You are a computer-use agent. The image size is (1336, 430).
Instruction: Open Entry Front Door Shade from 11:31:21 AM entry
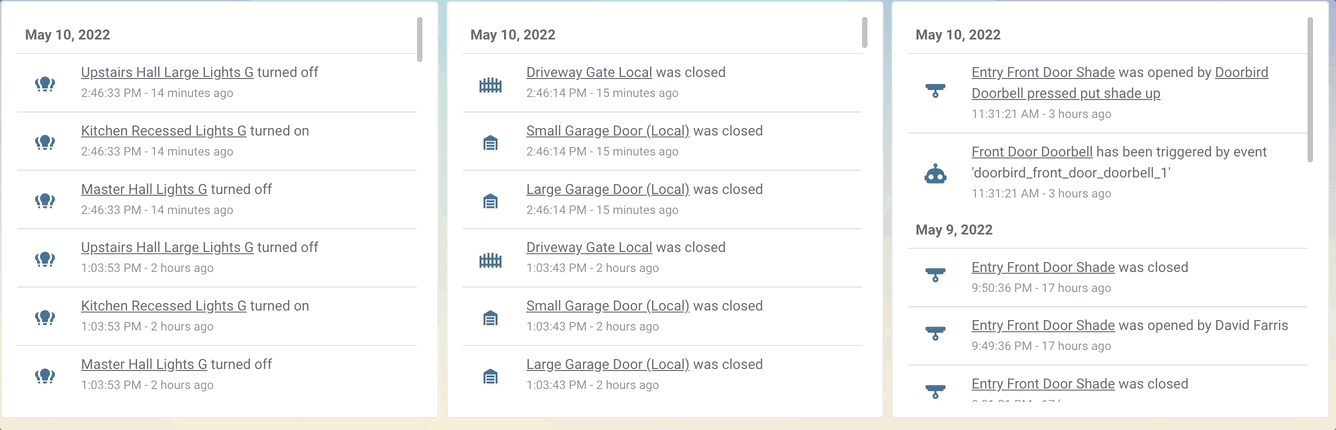1043,73
